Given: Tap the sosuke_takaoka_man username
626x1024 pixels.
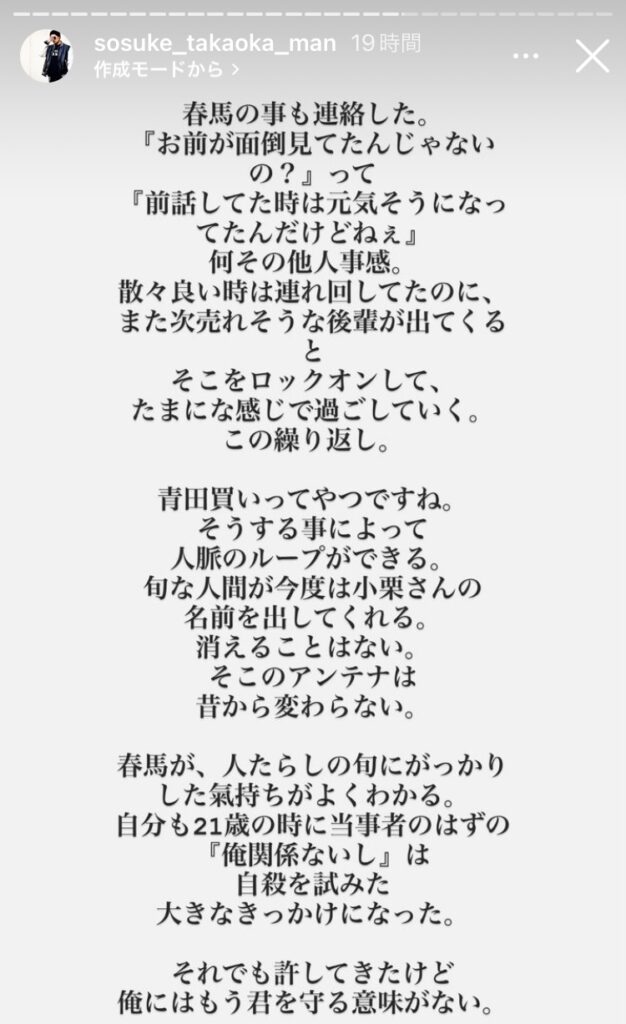Looking at the screenshot, I should [x=215, y=44].
